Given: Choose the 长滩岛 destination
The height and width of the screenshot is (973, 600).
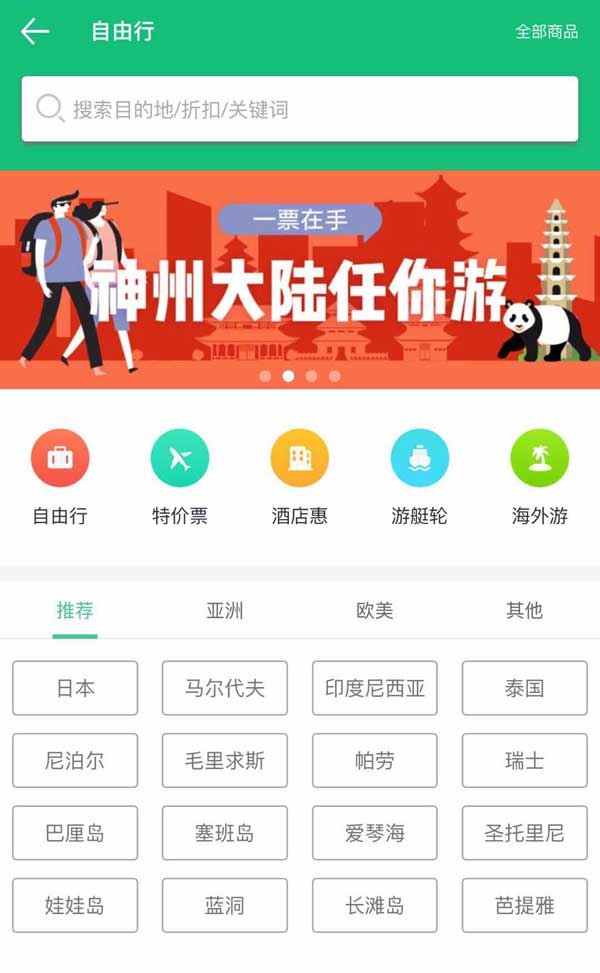Looking at the screenshot, I should pyautogui.click(x=375, y=906).
